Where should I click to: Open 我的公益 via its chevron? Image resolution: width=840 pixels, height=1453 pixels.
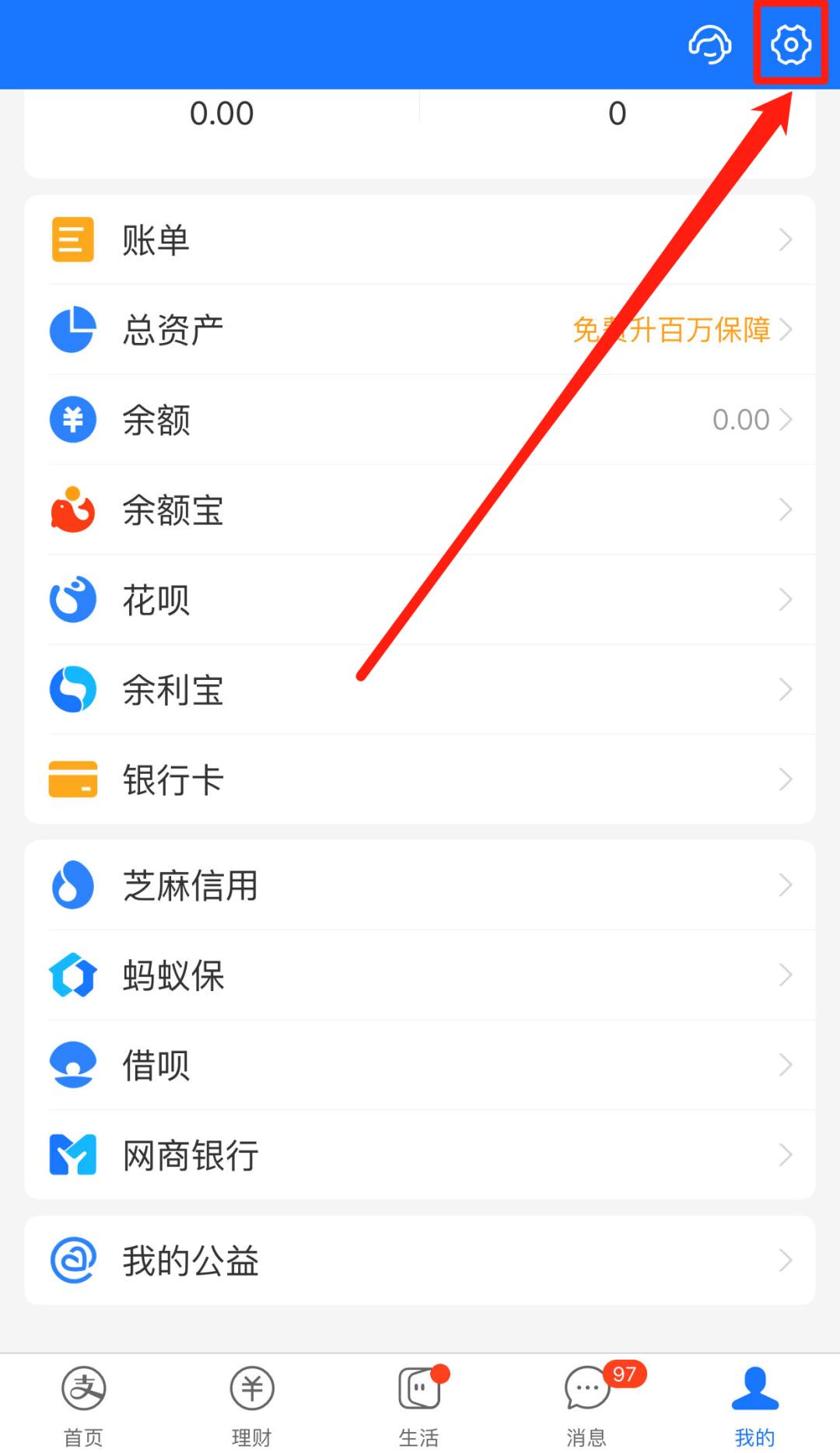(785, 1261)
